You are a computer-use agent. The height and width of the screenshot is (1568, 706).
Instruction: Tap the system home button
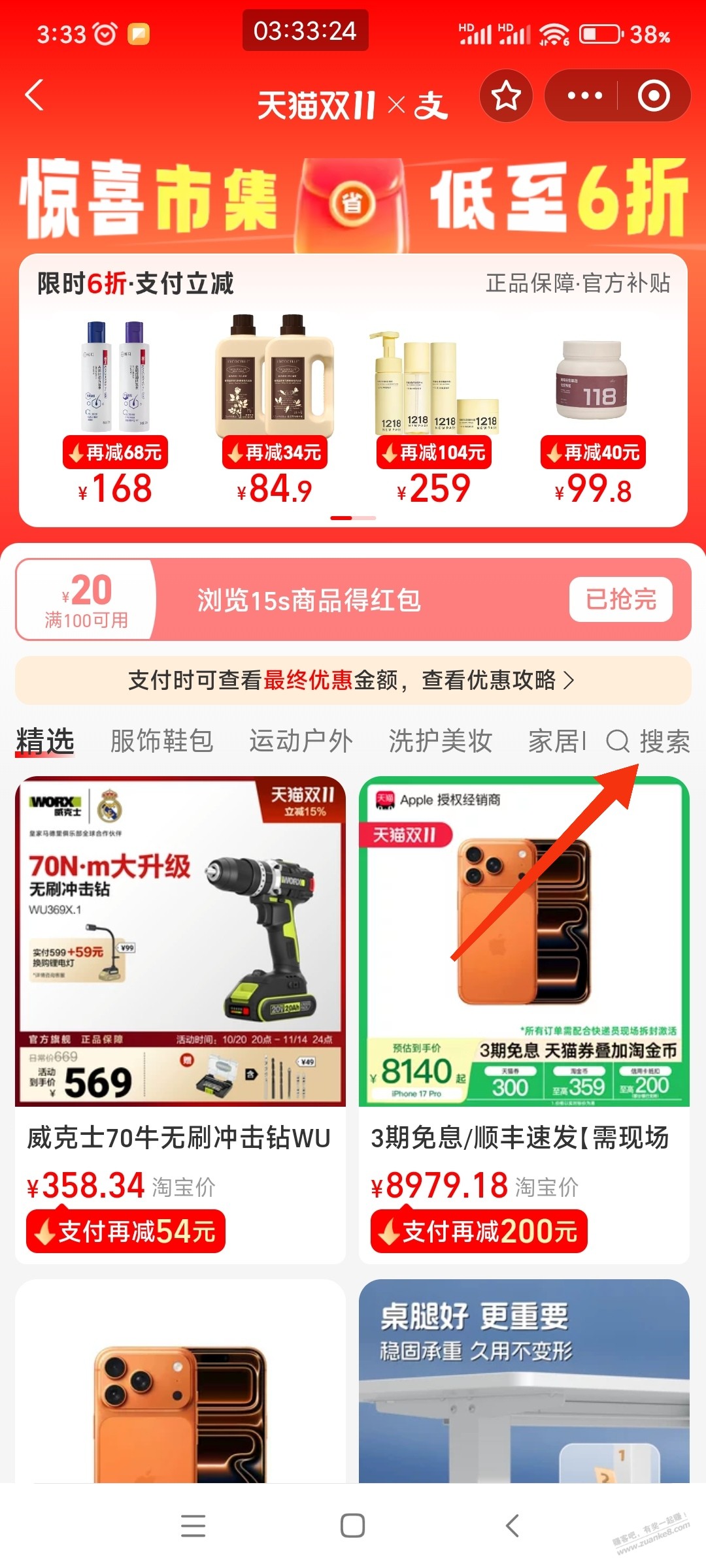(352, 1526)
